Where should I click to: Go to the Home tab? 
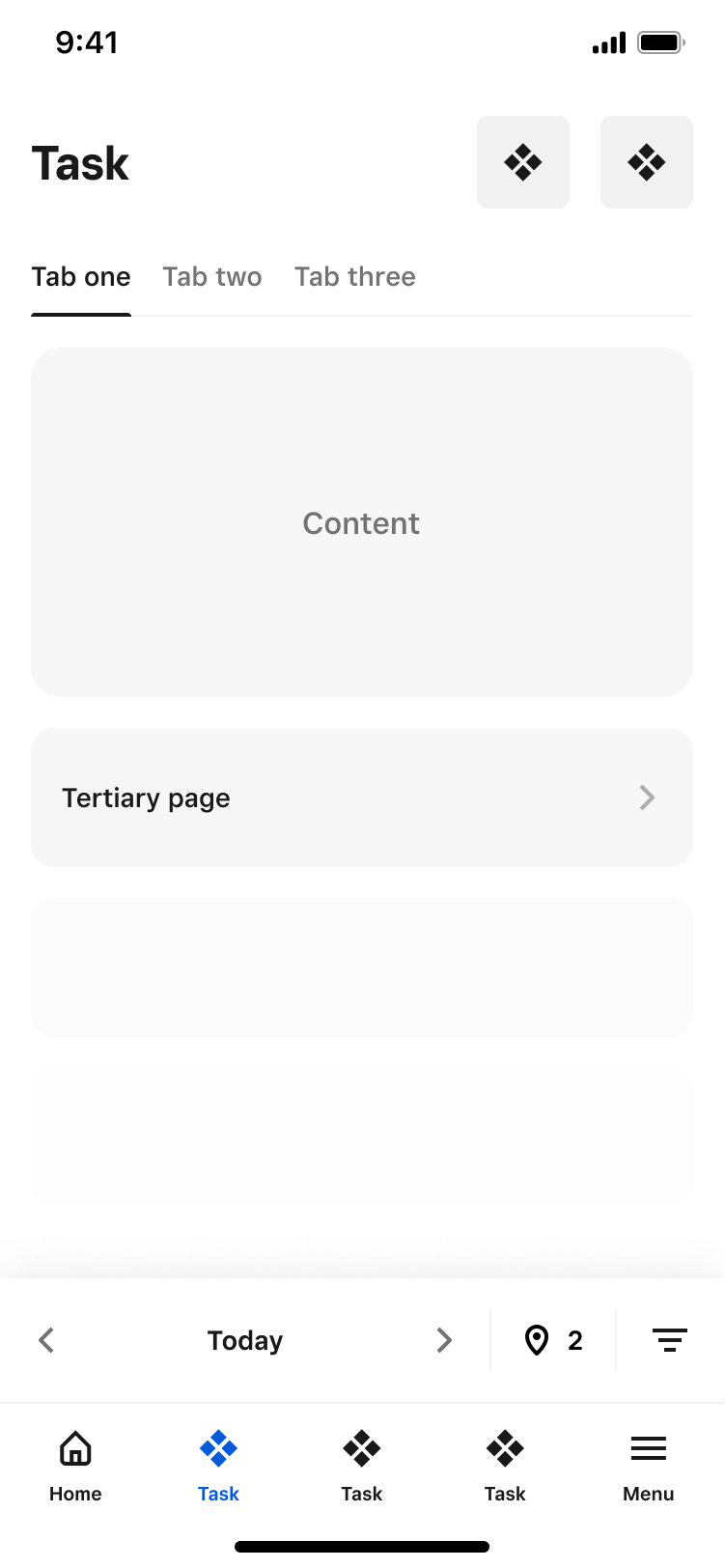[x=75, y=1466]
